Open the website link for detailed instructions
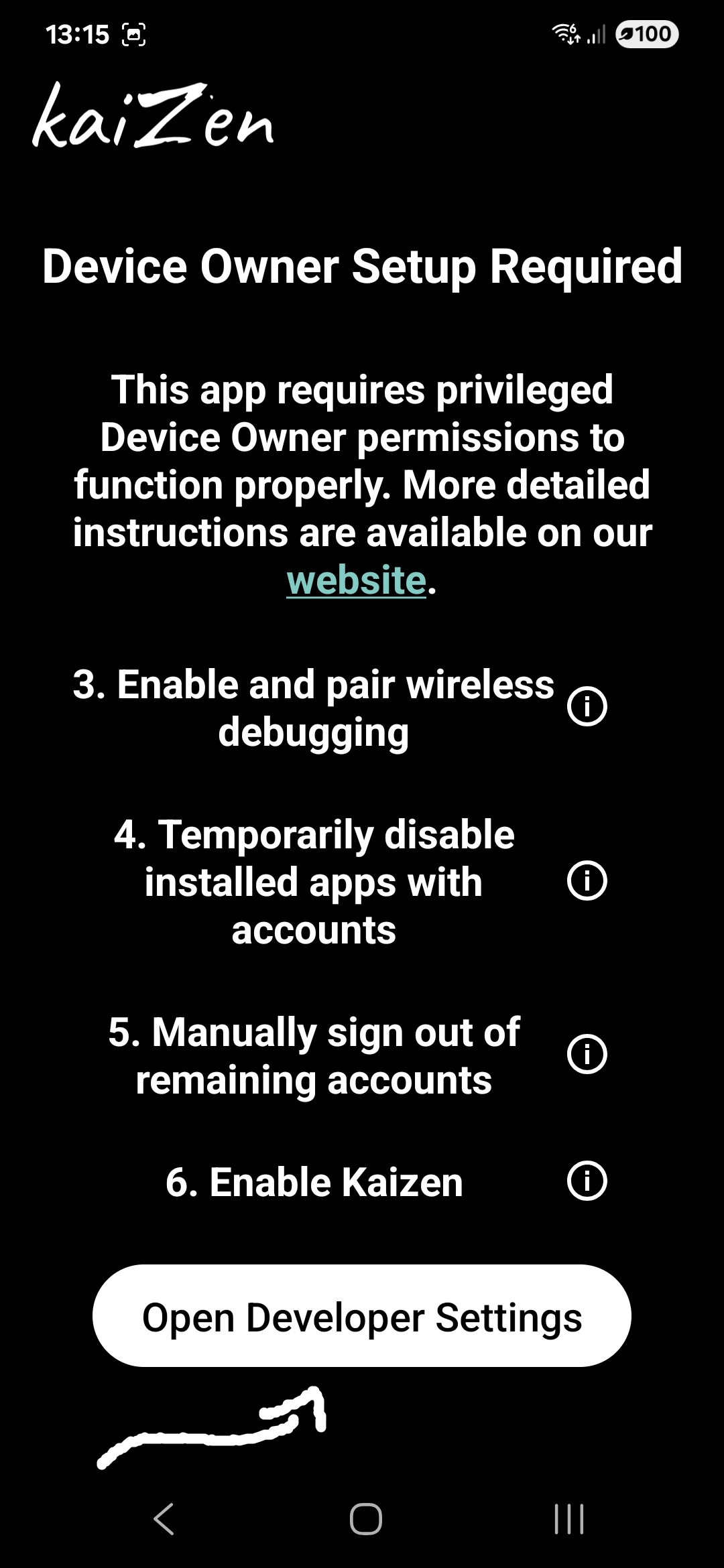724x1568 pixels. (356, 580)
